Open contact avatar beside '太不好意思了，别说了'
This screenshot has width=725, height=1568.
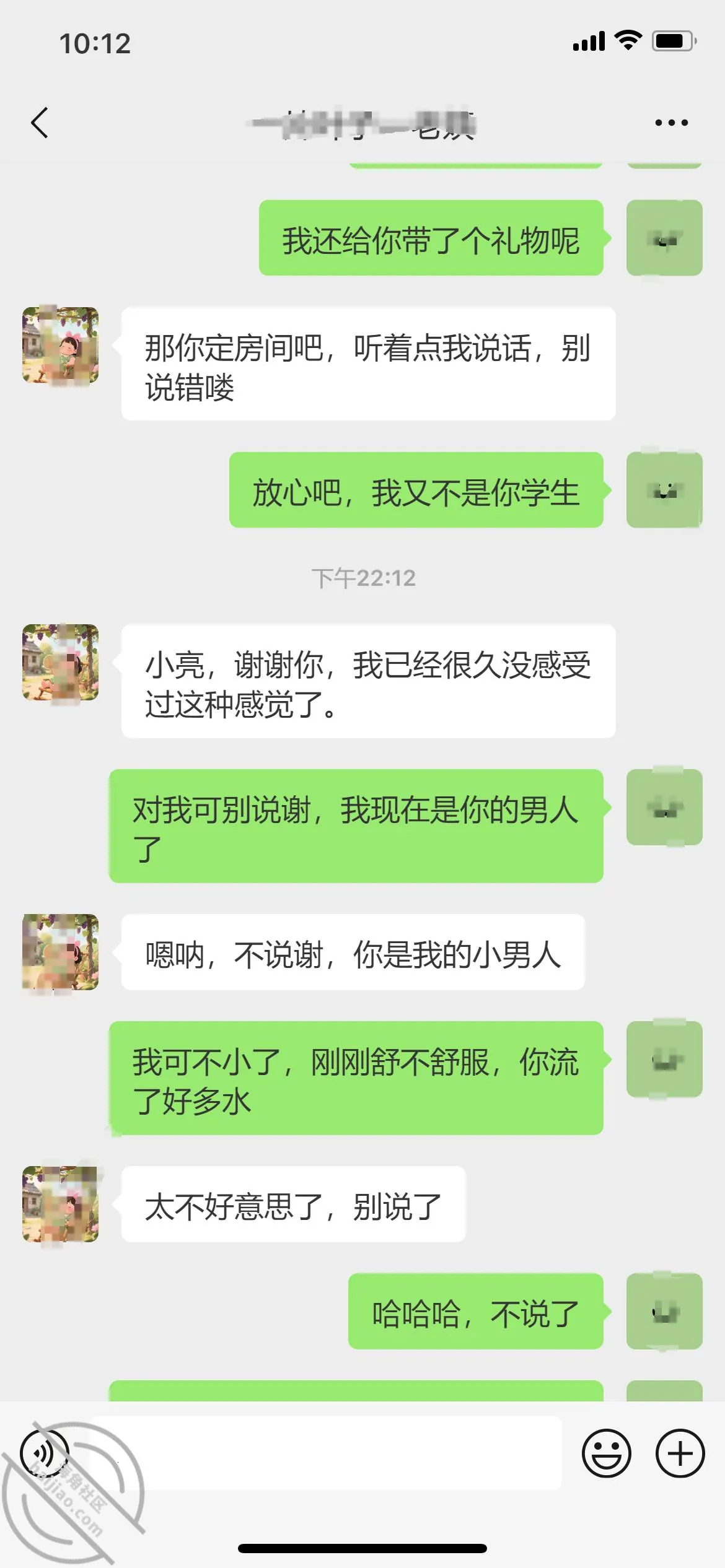pyautogui.click(x=61, y=1204)
